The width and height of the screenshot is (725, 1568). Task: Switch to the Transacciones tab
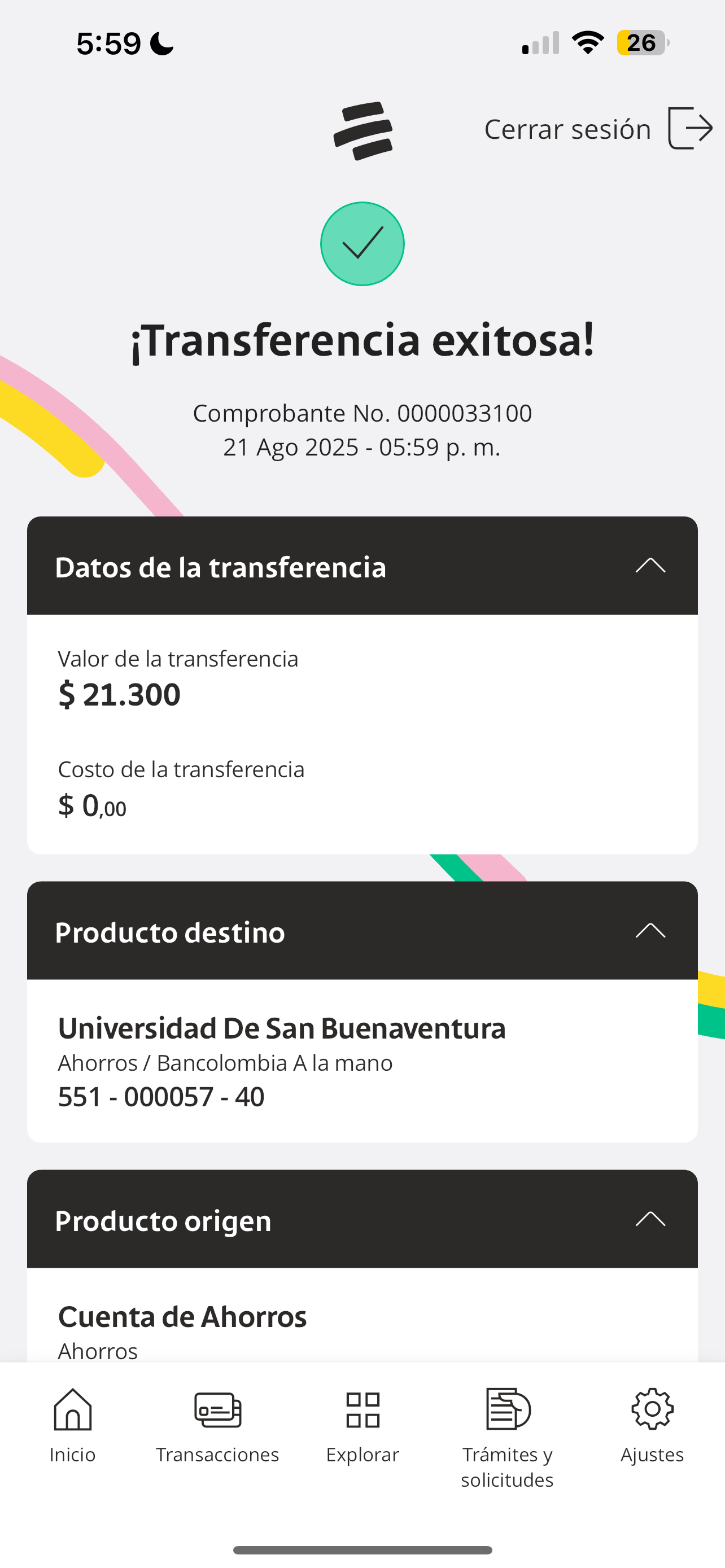[217, 1426]
